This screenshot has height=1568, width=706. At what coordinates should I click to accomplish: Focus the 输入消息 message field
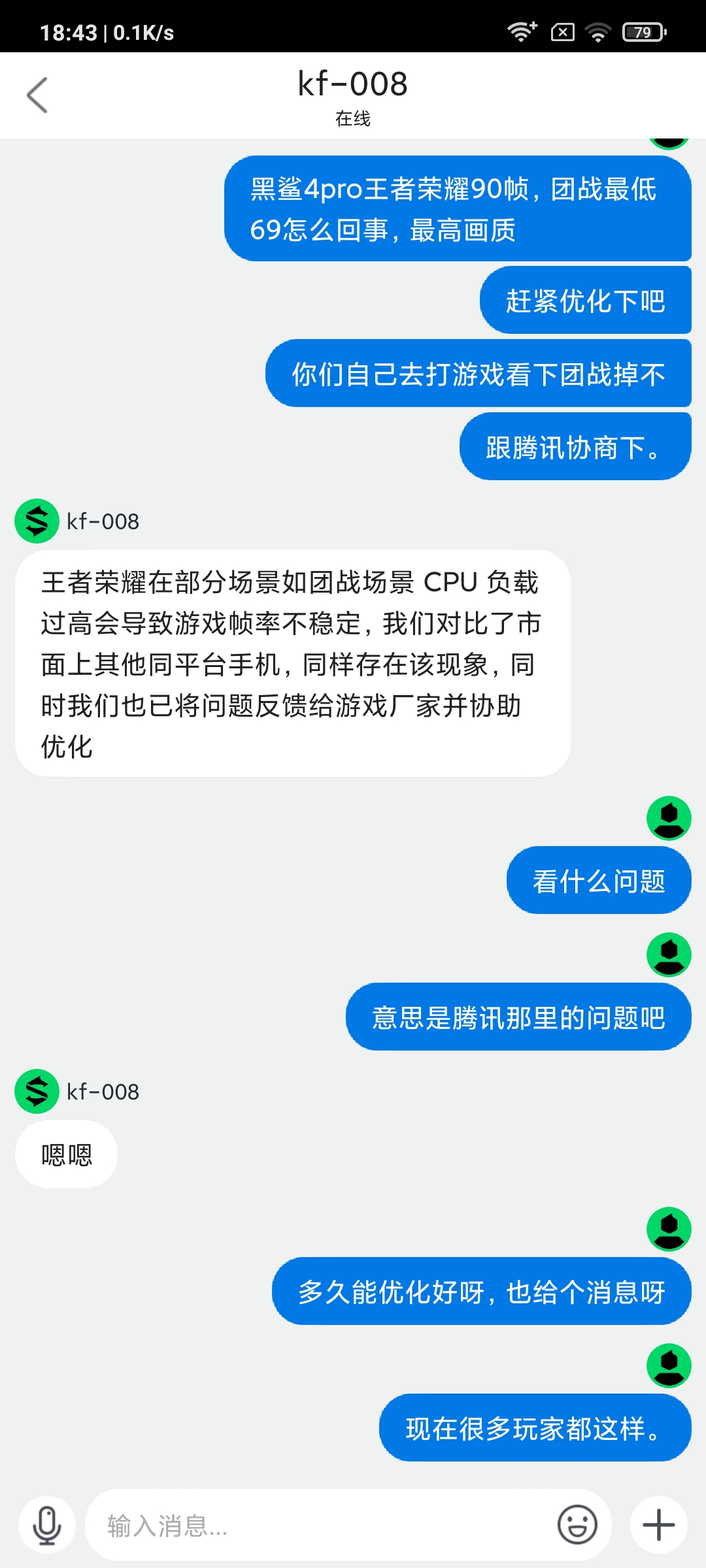(320, 1526)
